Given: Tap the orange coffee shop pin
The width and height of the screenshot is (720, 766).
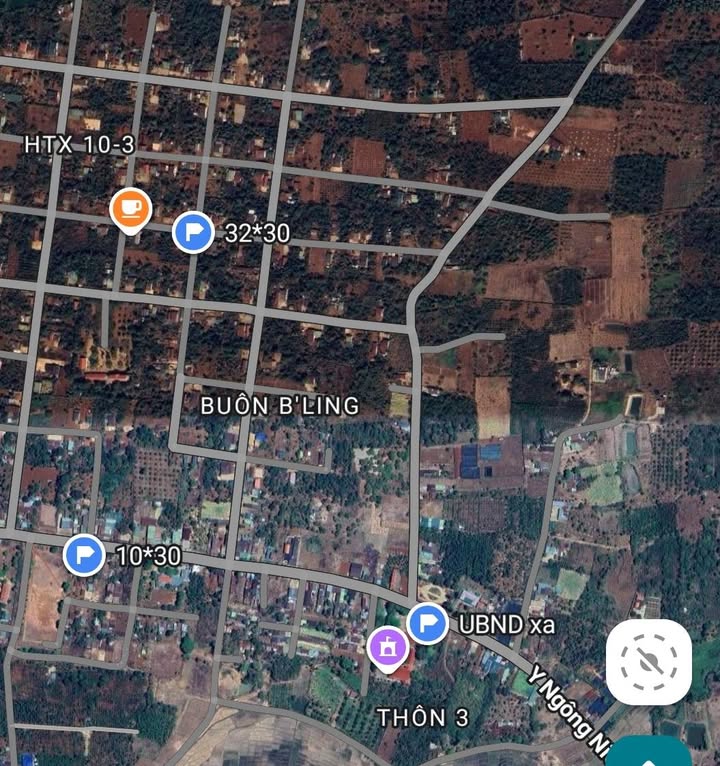Looking at the screenshot, I should [x=131, y=209].
